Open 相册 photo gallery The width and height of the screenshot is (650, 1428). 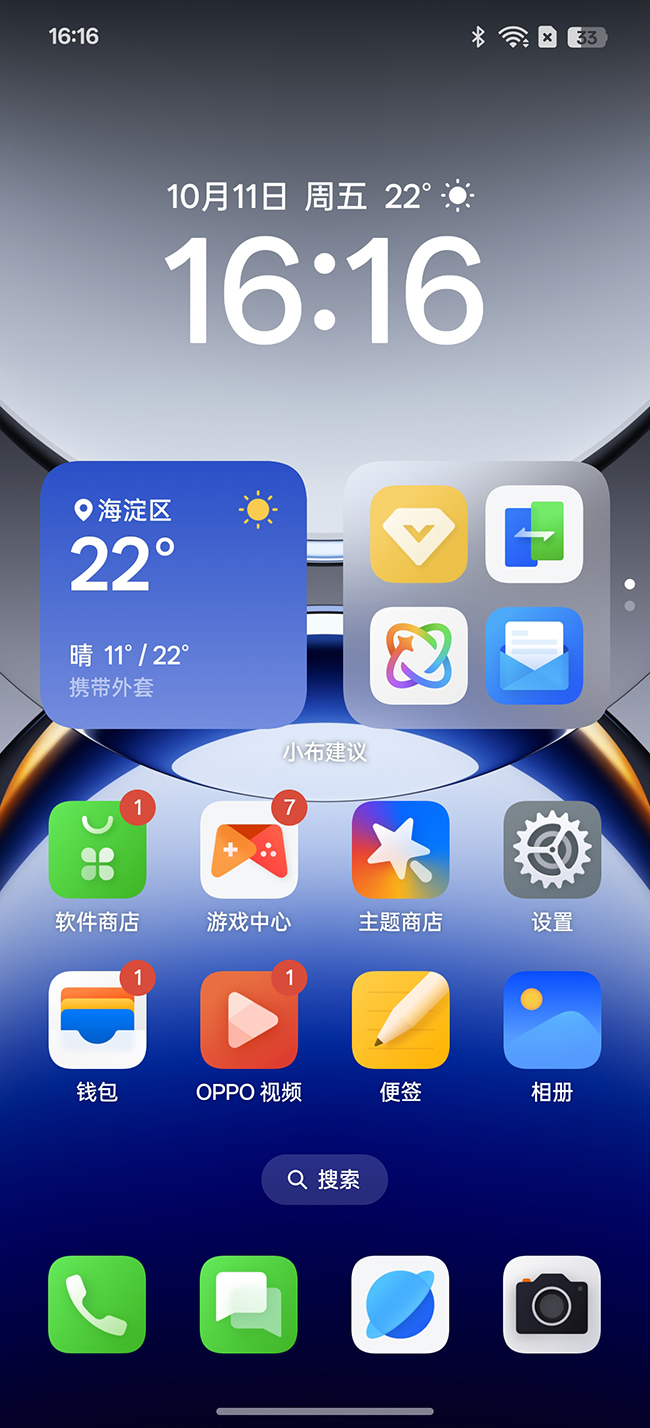click(552, 1020)
